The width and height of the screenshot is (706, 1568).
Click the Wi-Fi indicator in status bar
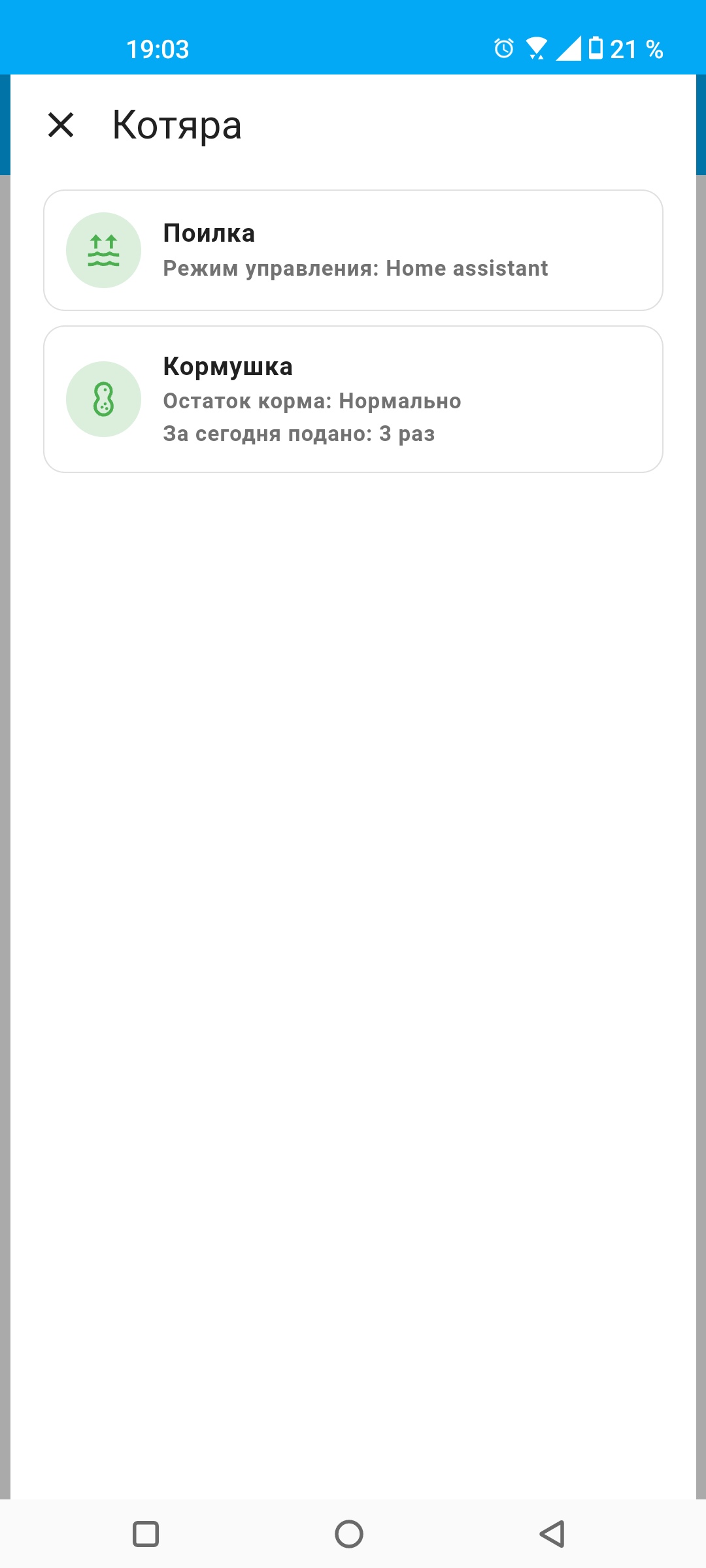click(536, 48)
